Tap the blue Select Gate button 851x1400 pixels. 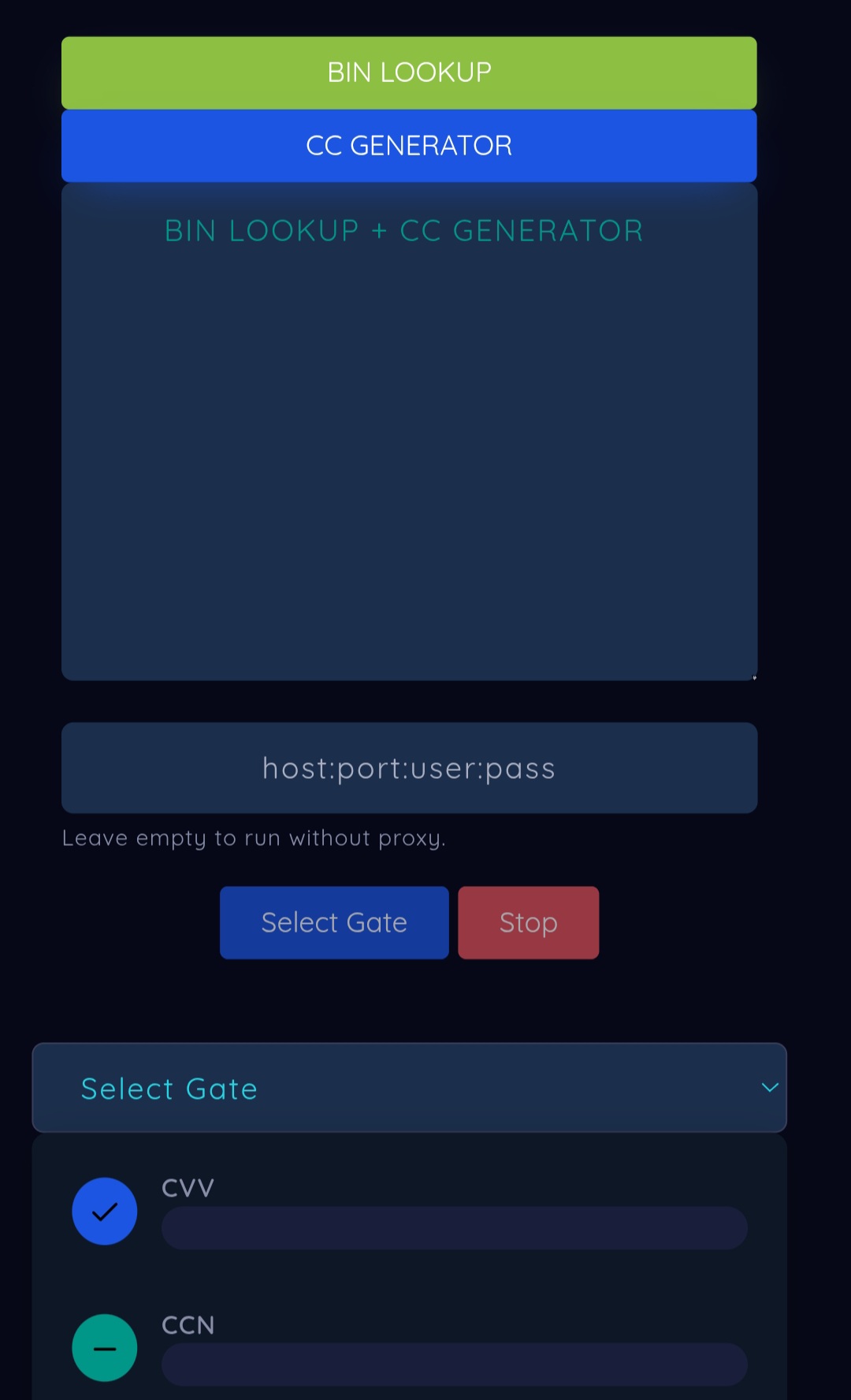coord(334,922)
